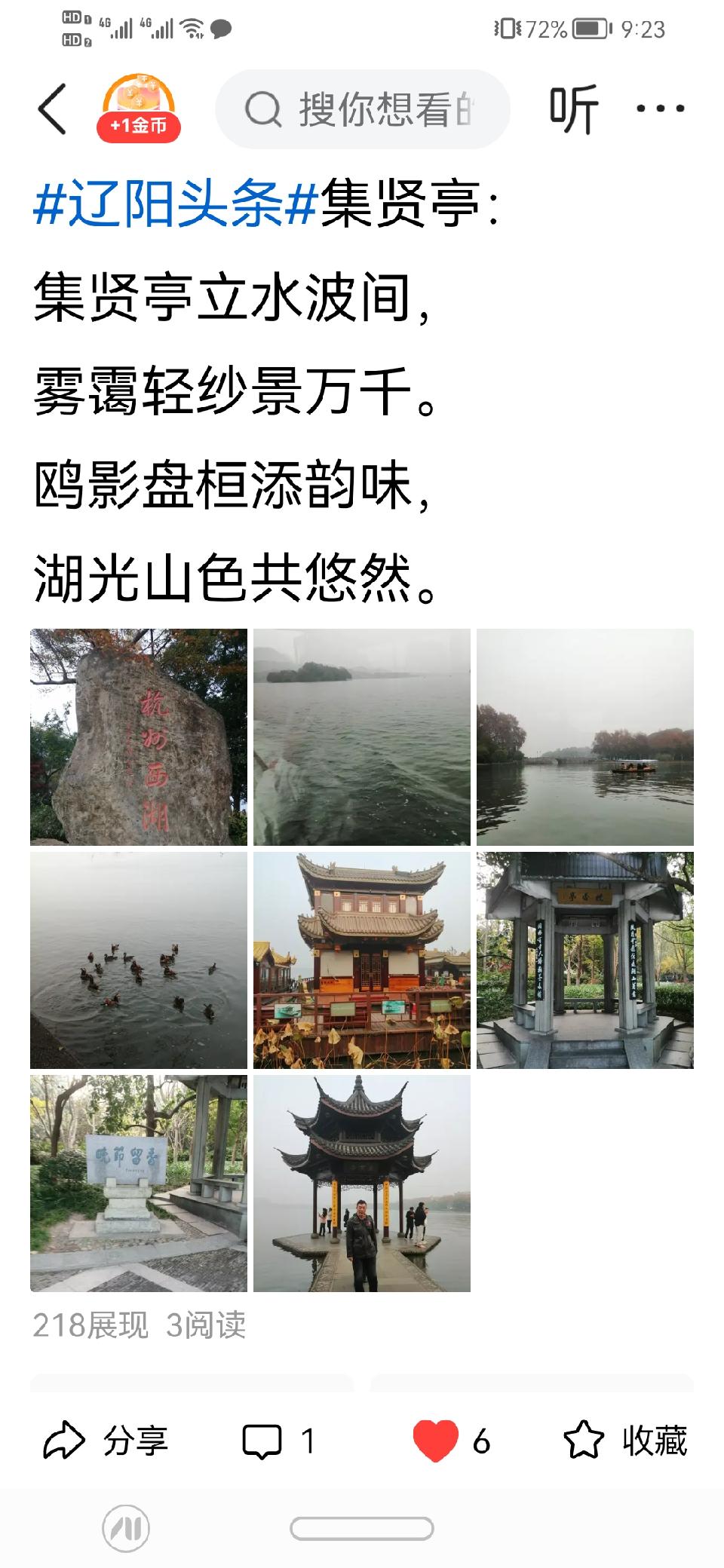Viewport: 724px width, 1568px height.
Task: Go back using the top-left arrow
Action: pos(52,109)
